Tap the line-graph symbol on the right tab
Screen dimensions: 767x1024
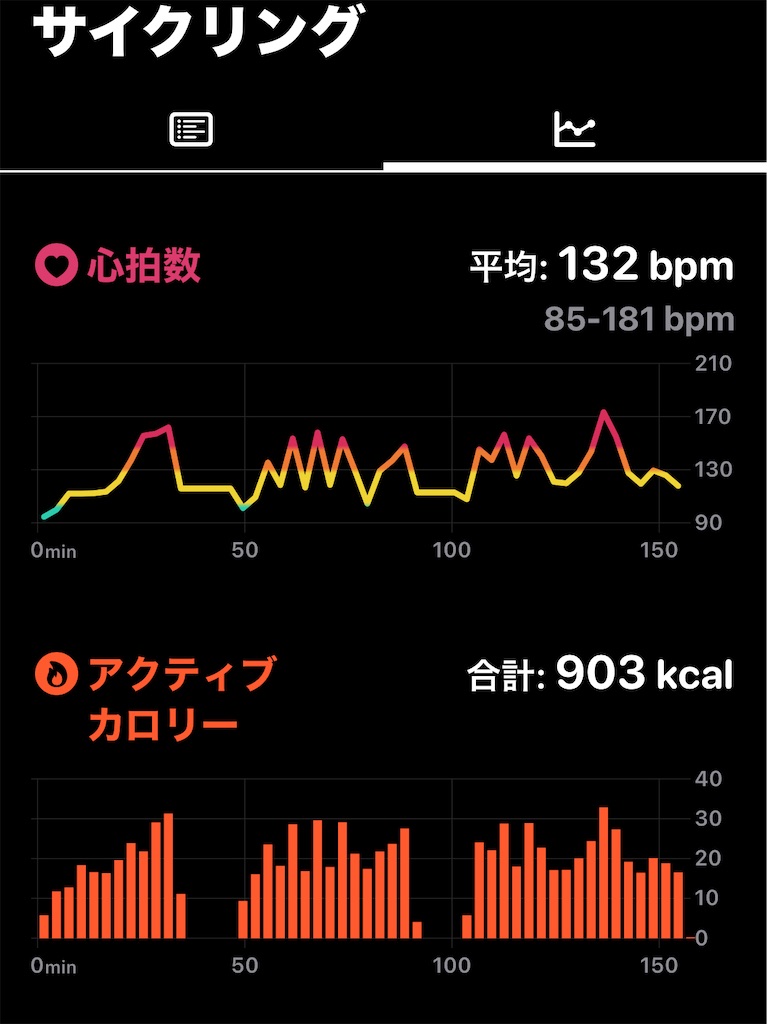click(575, 128)
